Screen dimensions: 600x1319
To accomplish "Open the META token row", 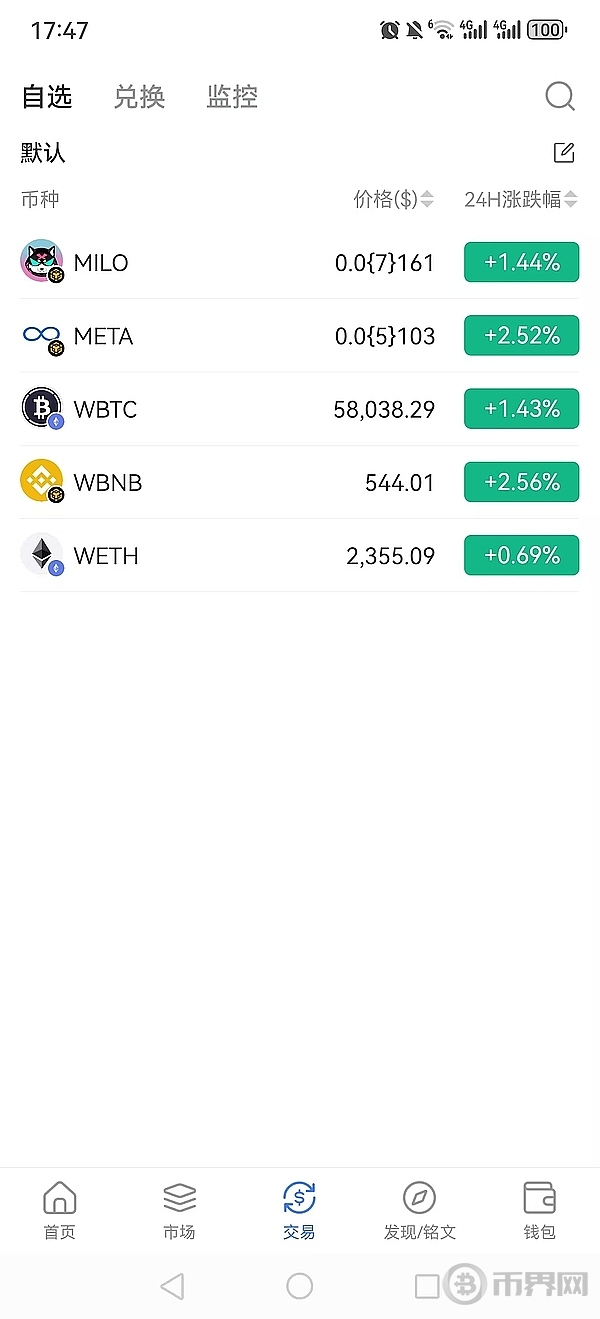I will (300, 336).
